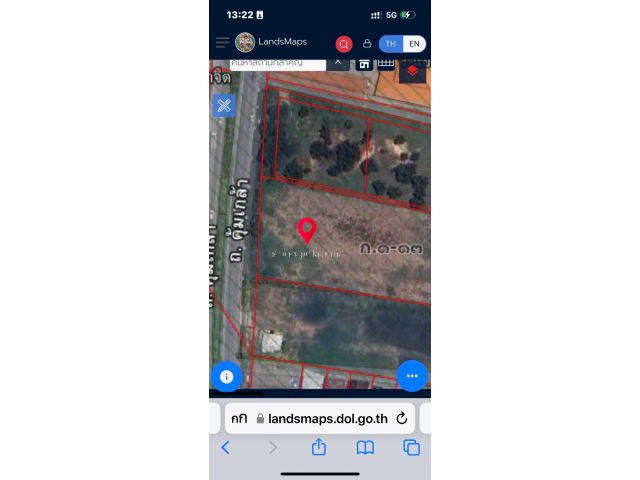Open the blue three-dots more button
Image resolution: width=640 pixels, height=480 pixels.
[412, 376]
